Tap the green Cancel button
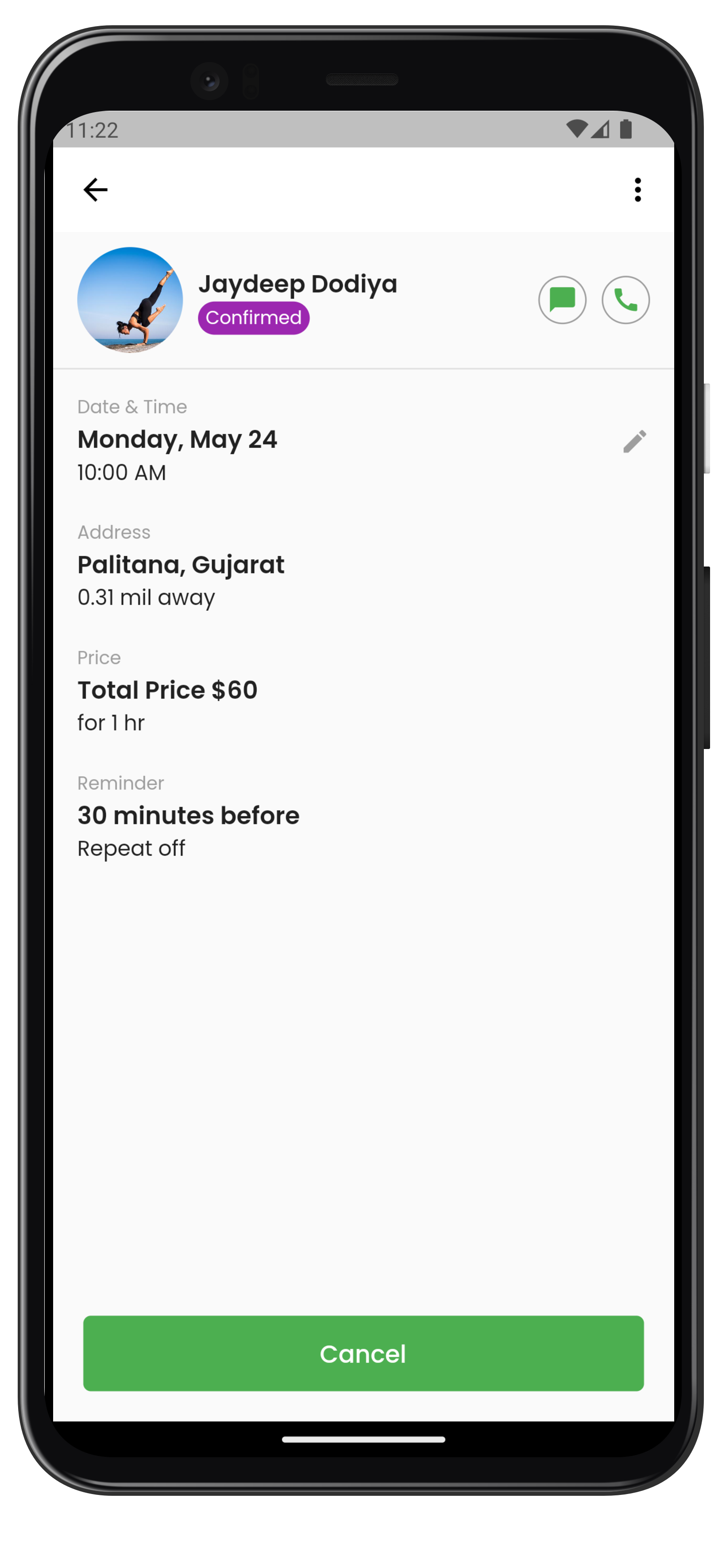 [x=363, y=1353]
